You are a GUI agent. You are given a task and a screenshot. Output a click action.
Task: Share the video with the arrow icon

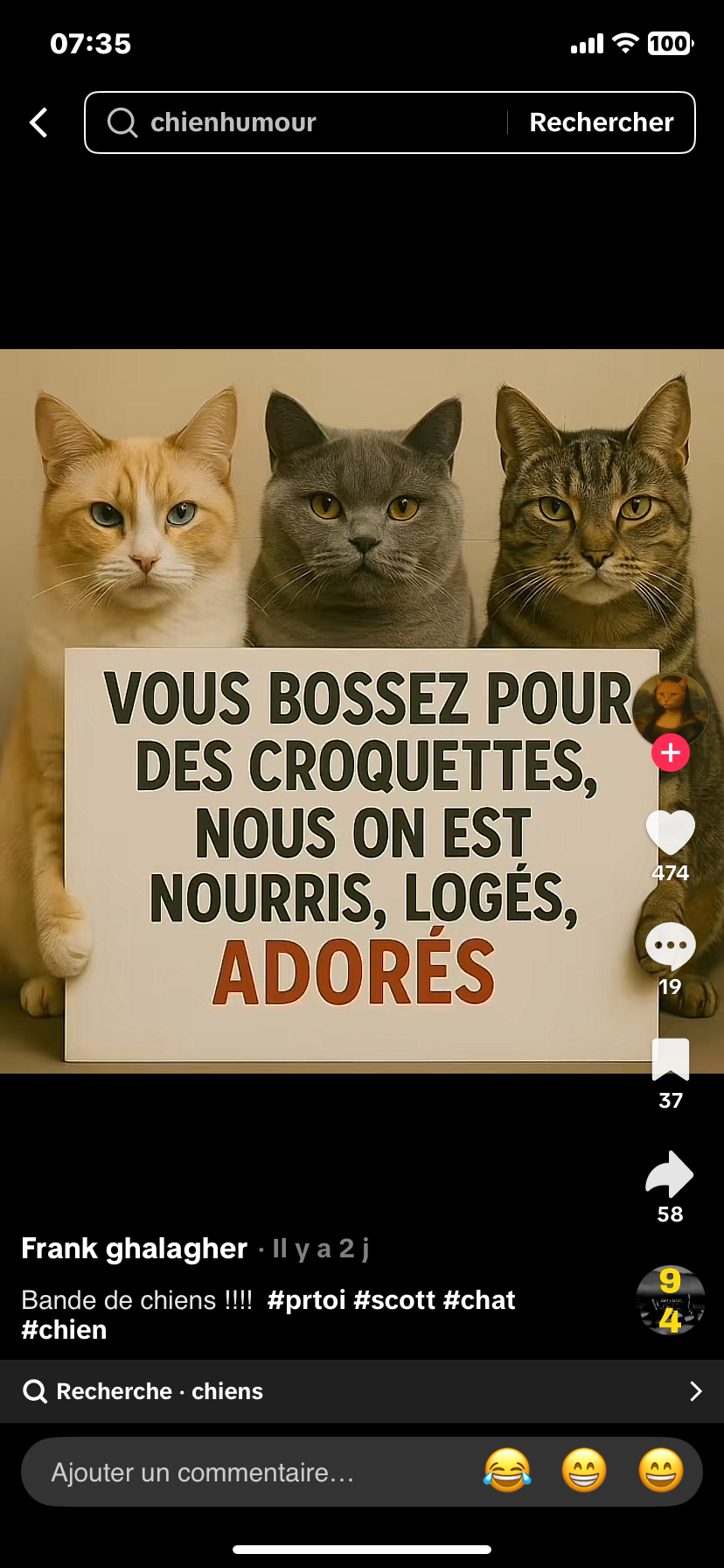click(x=670, y=1174)
